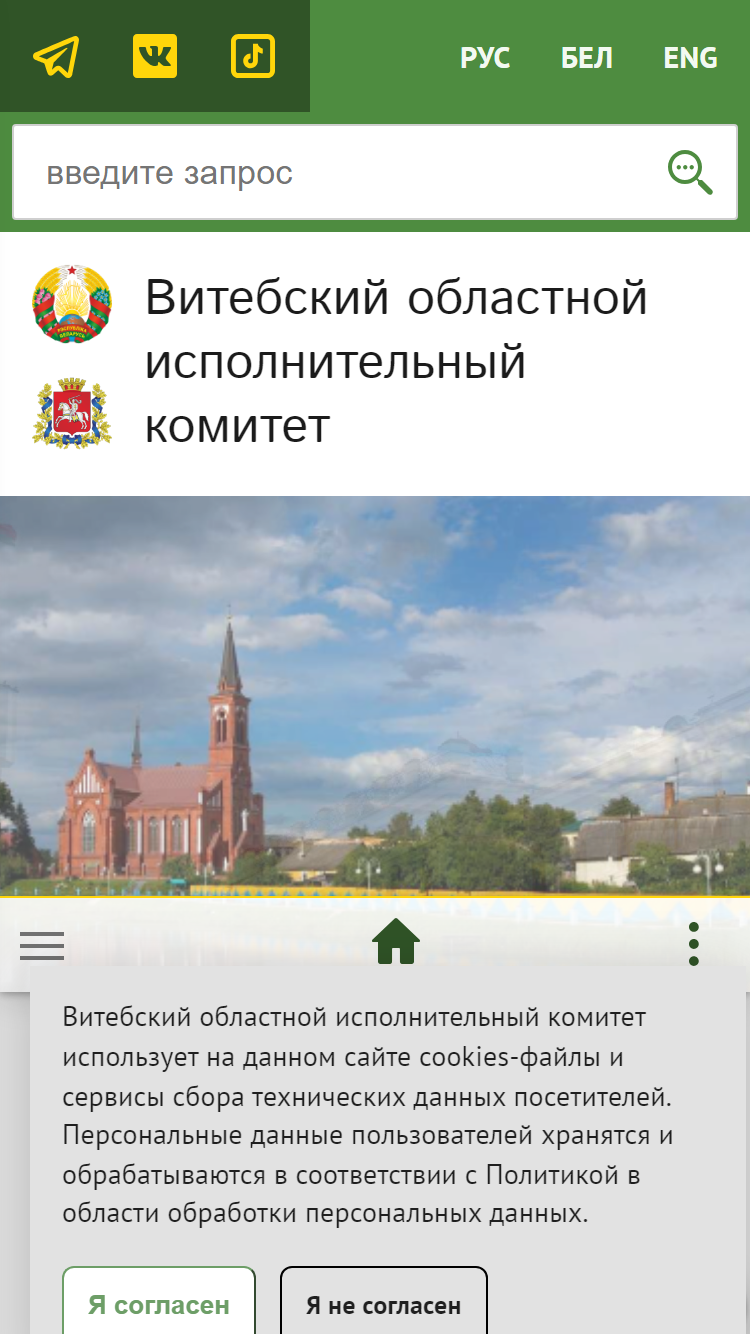Switch site language to БЕЛ
Viewport: 750px width, 1334px height.
point(586,58)
